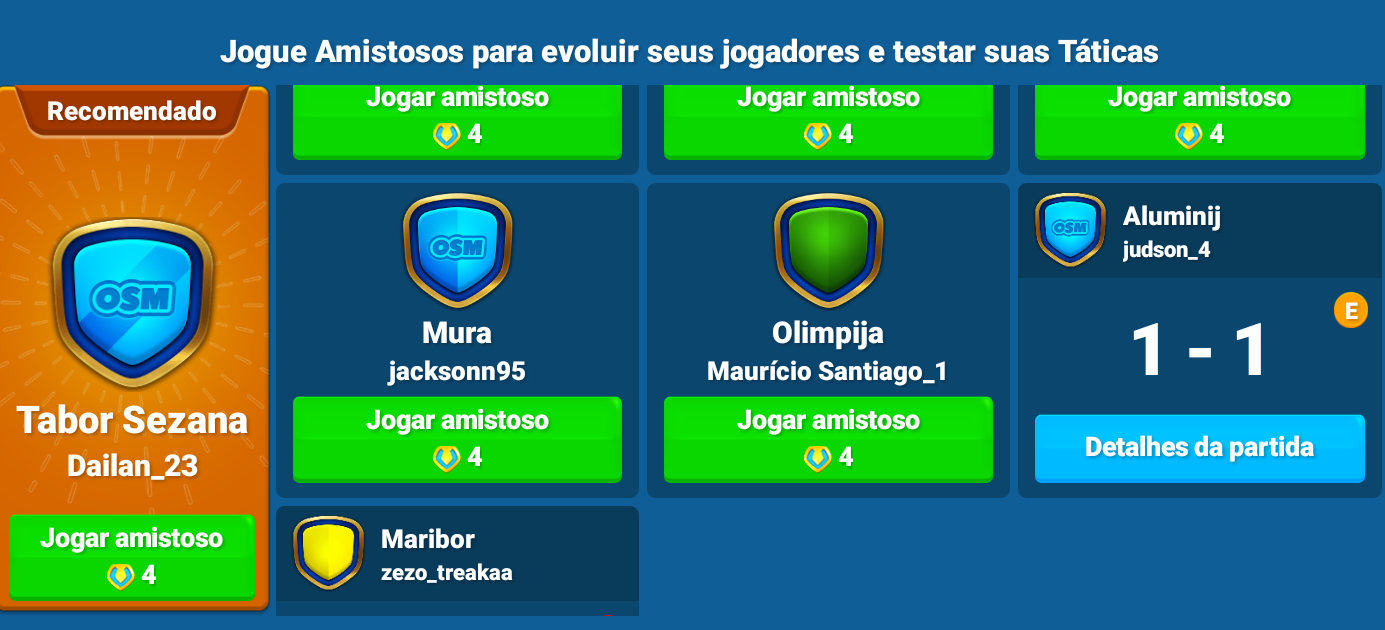Tap Jogar amistoso for Olimpija
1385x630 pixels.
[x=828, y=438]
